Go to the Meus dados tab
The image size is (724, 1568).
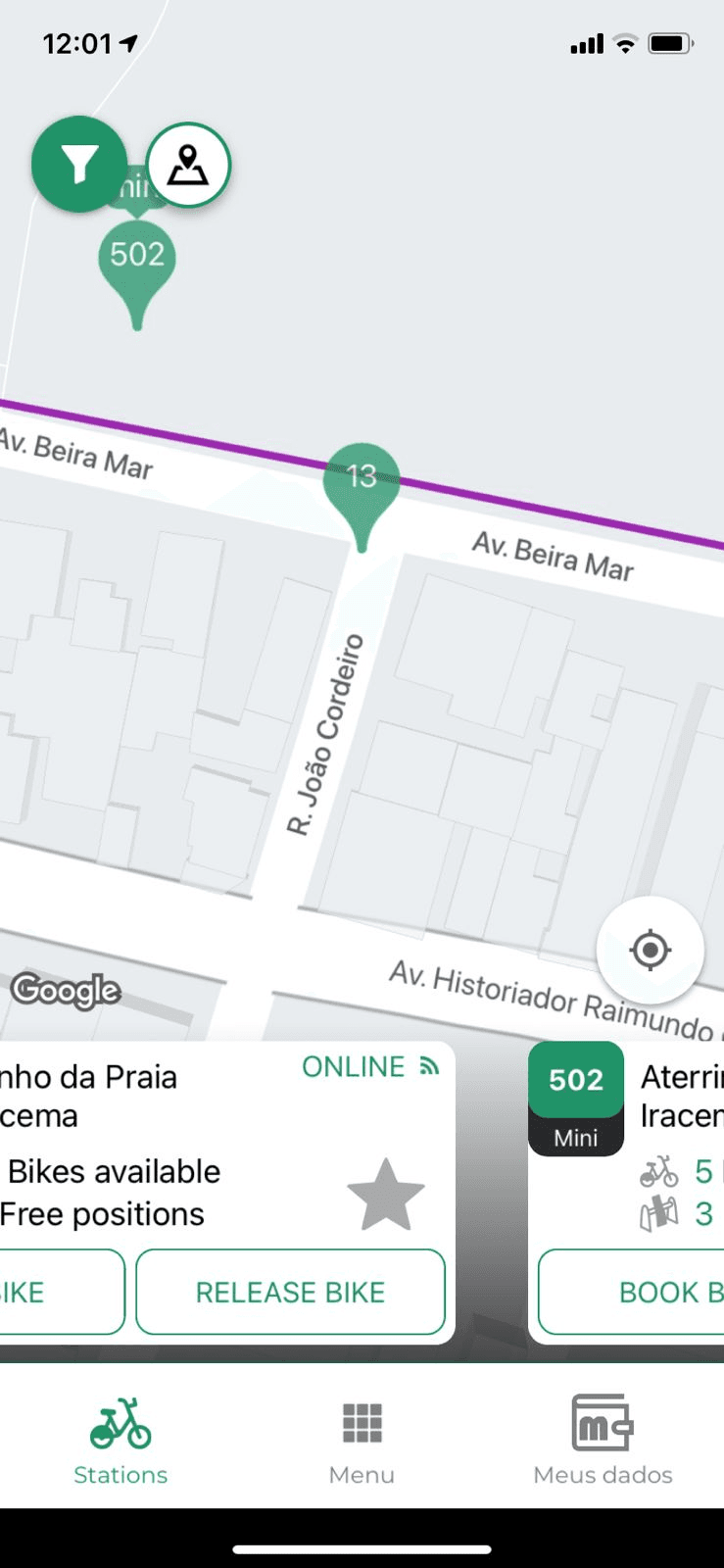603,1442
